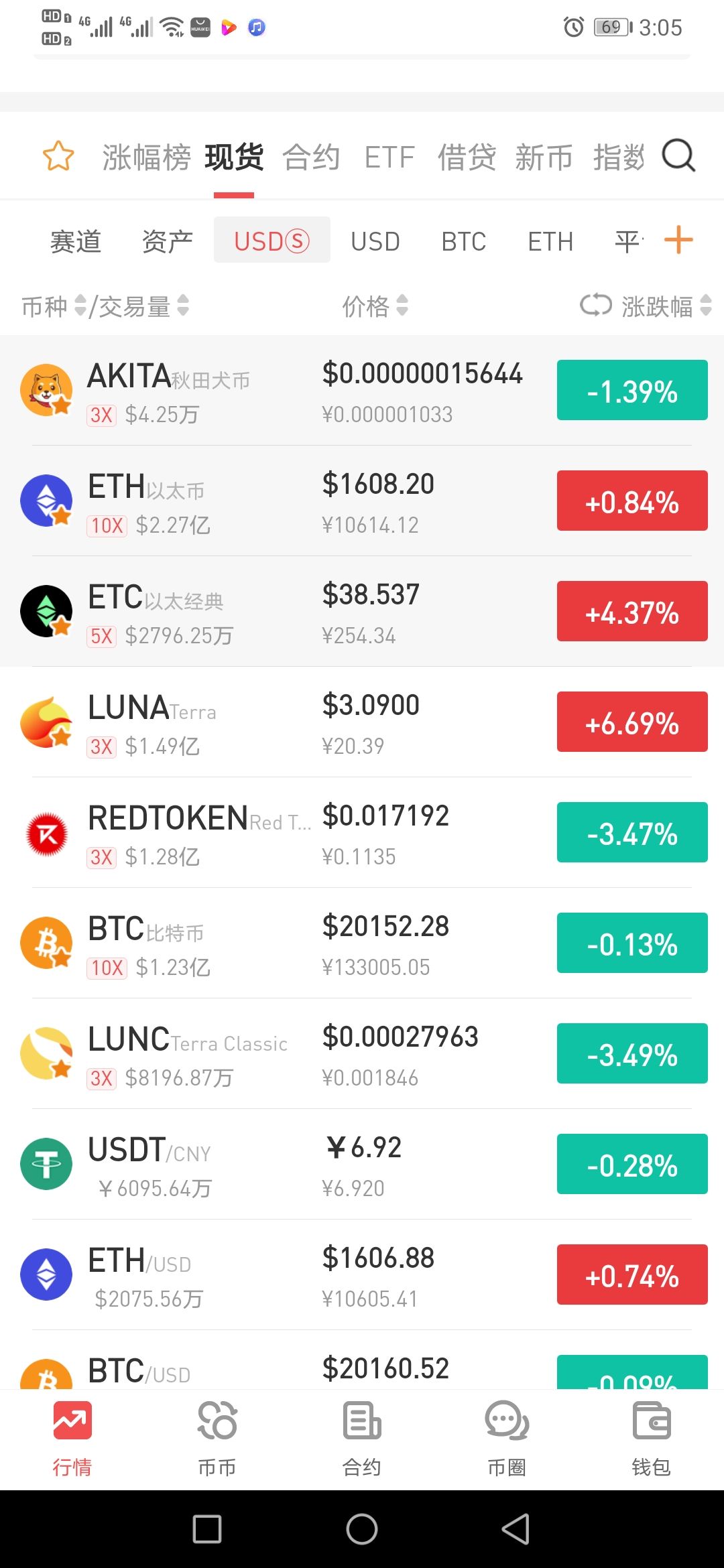Open the favorites star tab
The image size is (724, 1568).
pos(58,157)
